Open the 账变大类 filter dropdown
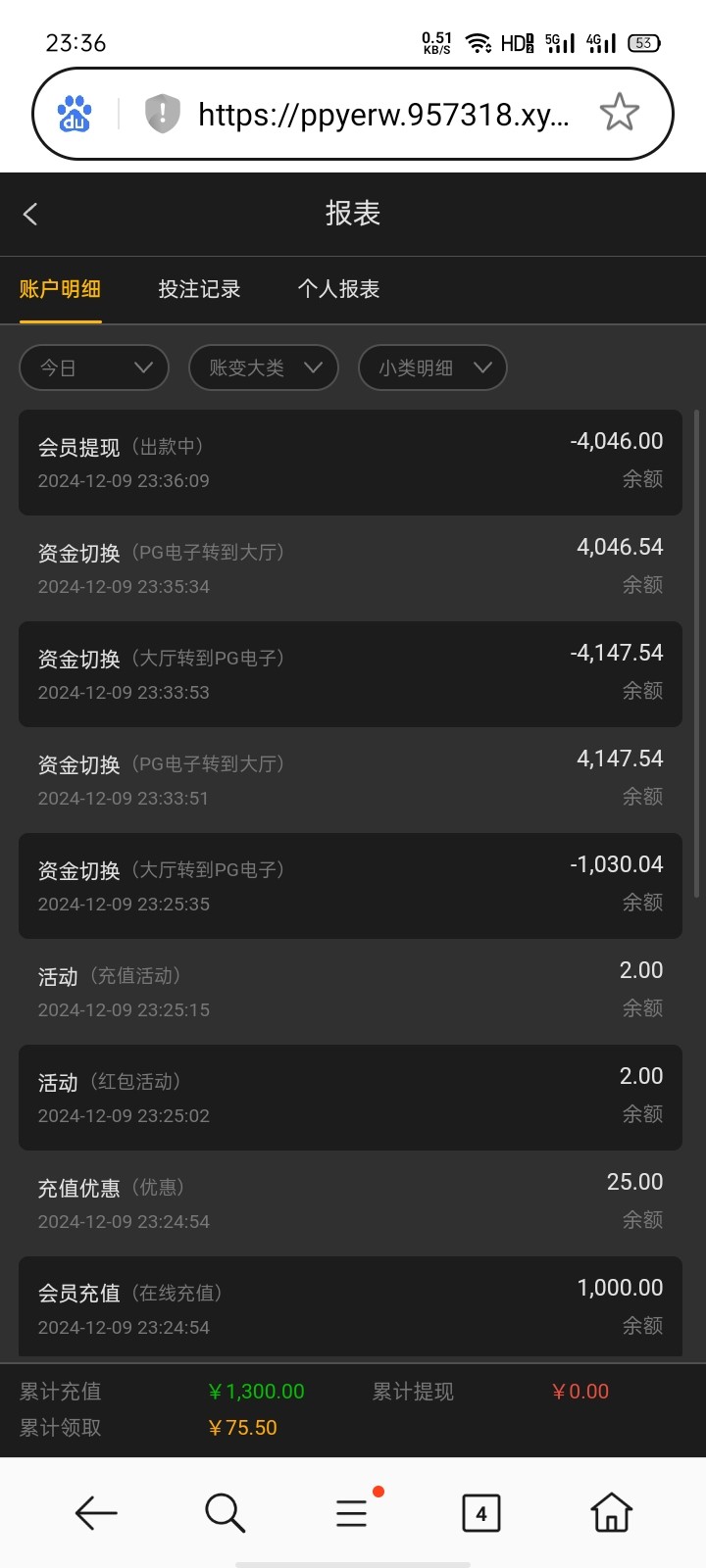This screenshot has width=706, height=1568. click(264, 368)
